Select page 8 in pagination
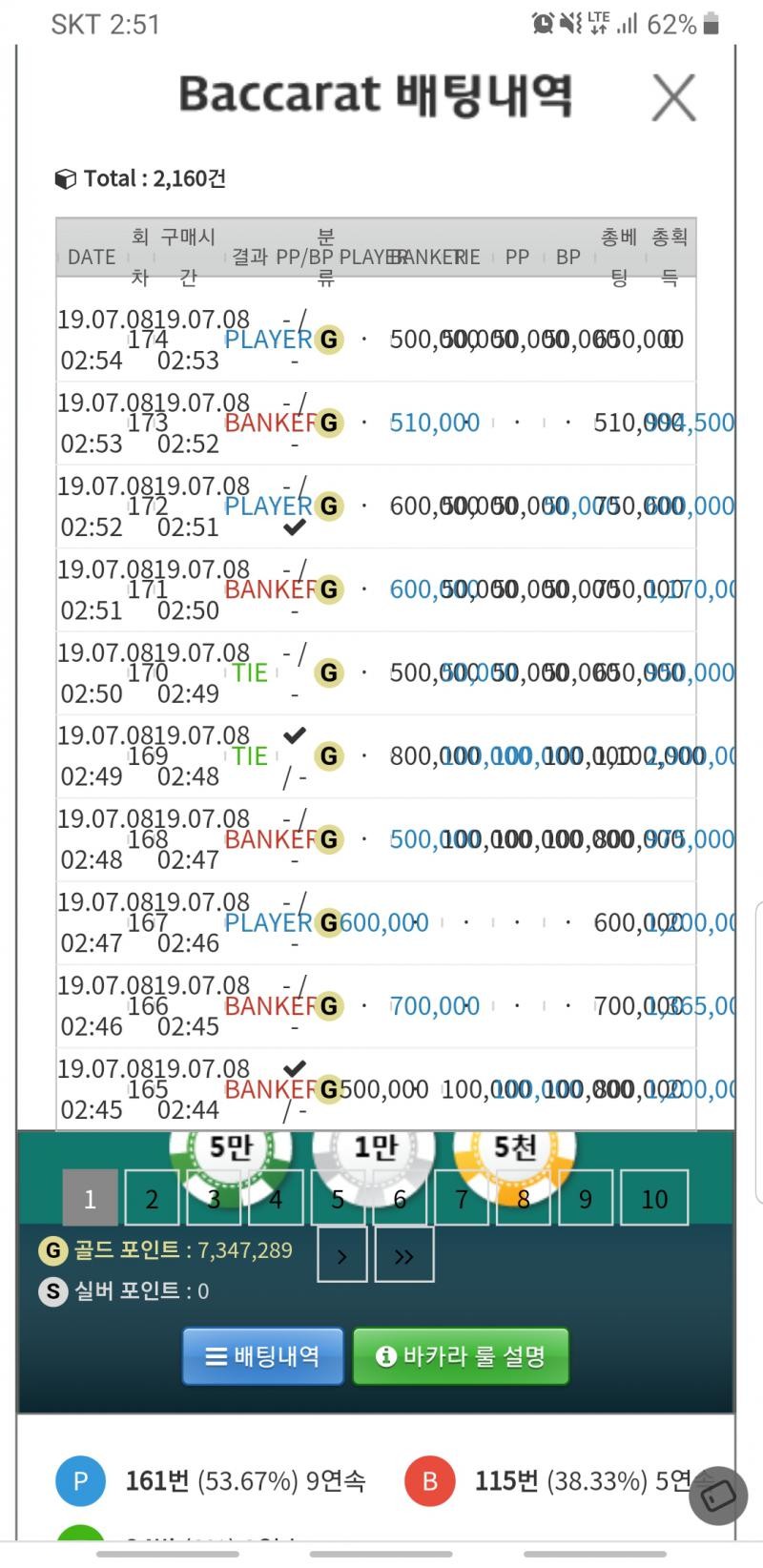 click(524, 1198)
